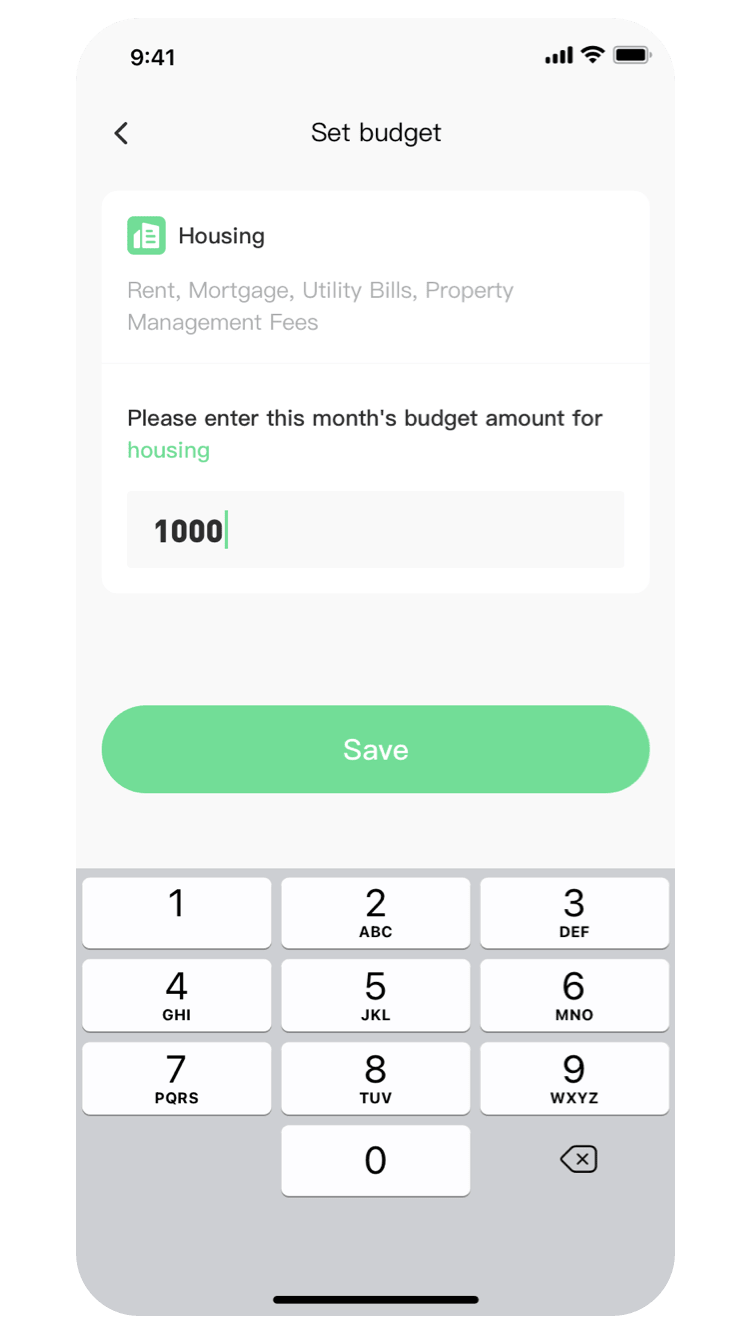Tap the 6 key on the keypad
This screenshot has width=750, height=1334.
574,995
